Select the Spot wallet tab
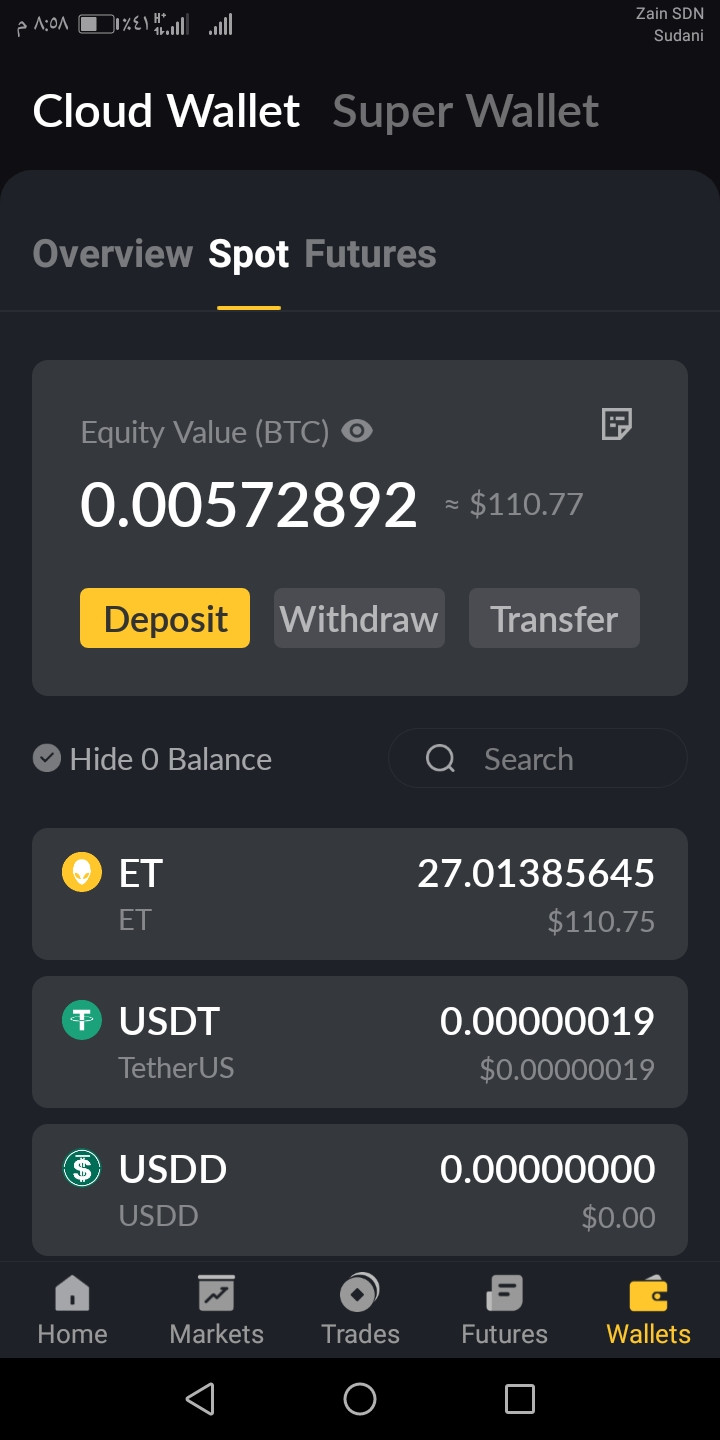 248,254
